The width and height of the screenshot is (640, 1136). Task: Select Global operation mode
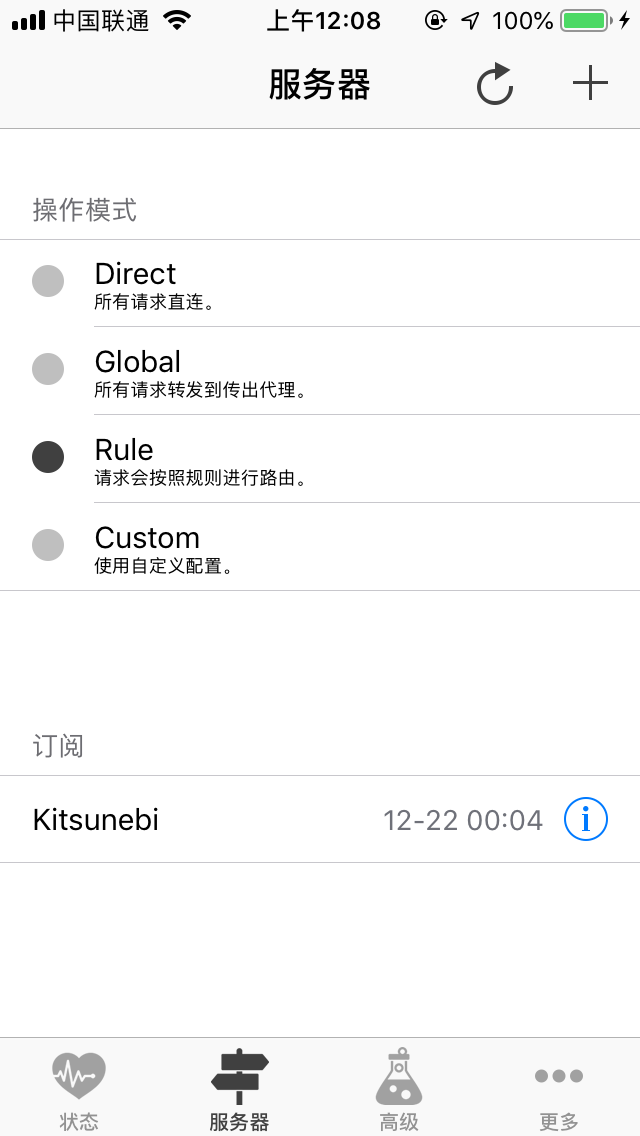click(320, 371)
